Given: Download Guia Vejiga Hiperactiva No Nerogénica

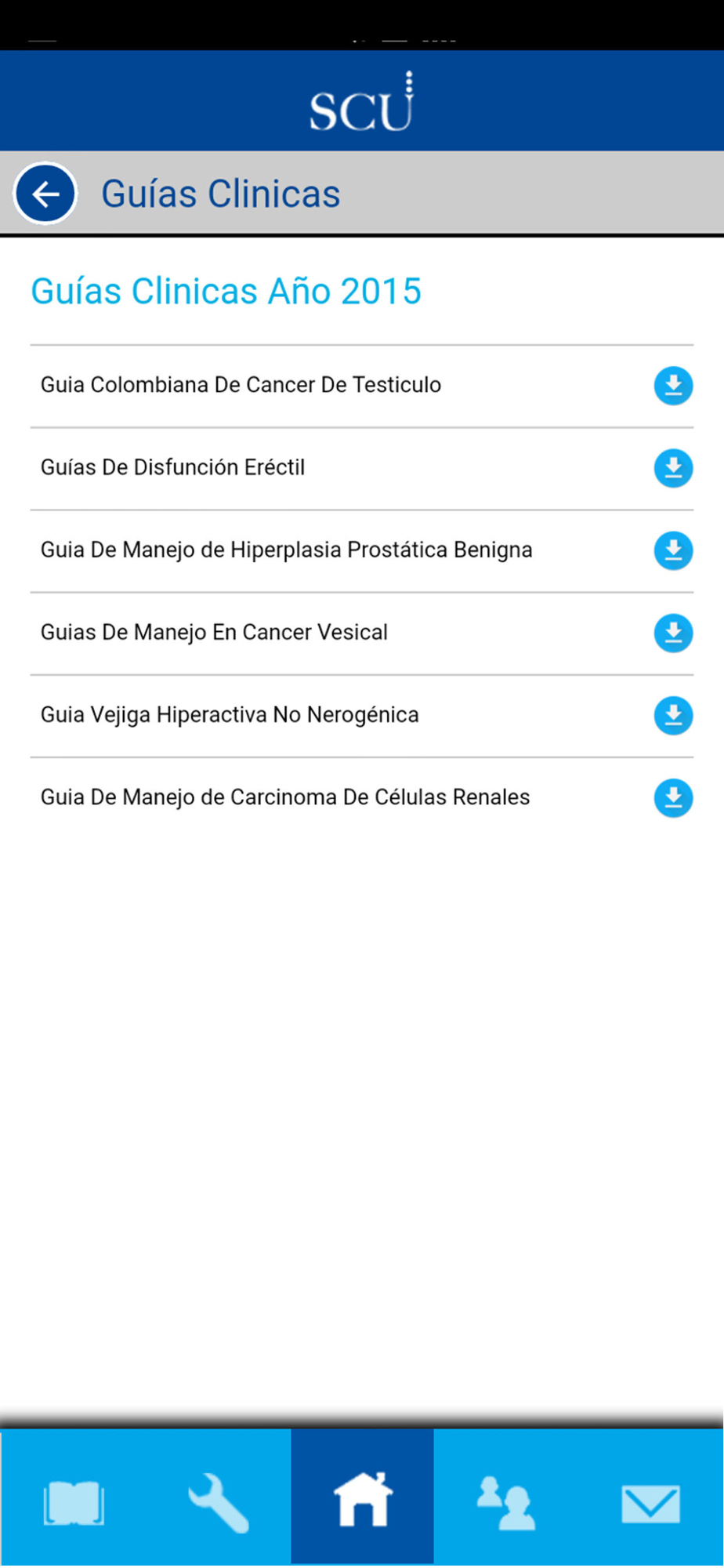Looking at the screenshot, I should pyautogui.click(x=673, y=715).
